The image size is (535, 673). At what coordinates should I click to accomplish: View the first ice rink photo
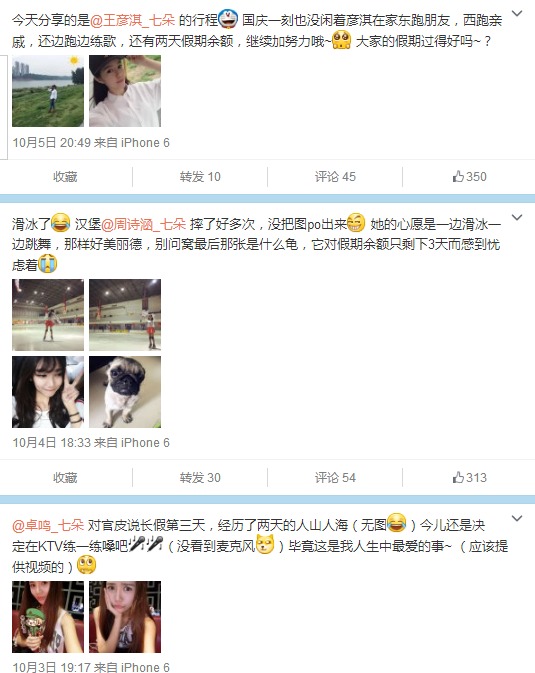tap(48, 315)
